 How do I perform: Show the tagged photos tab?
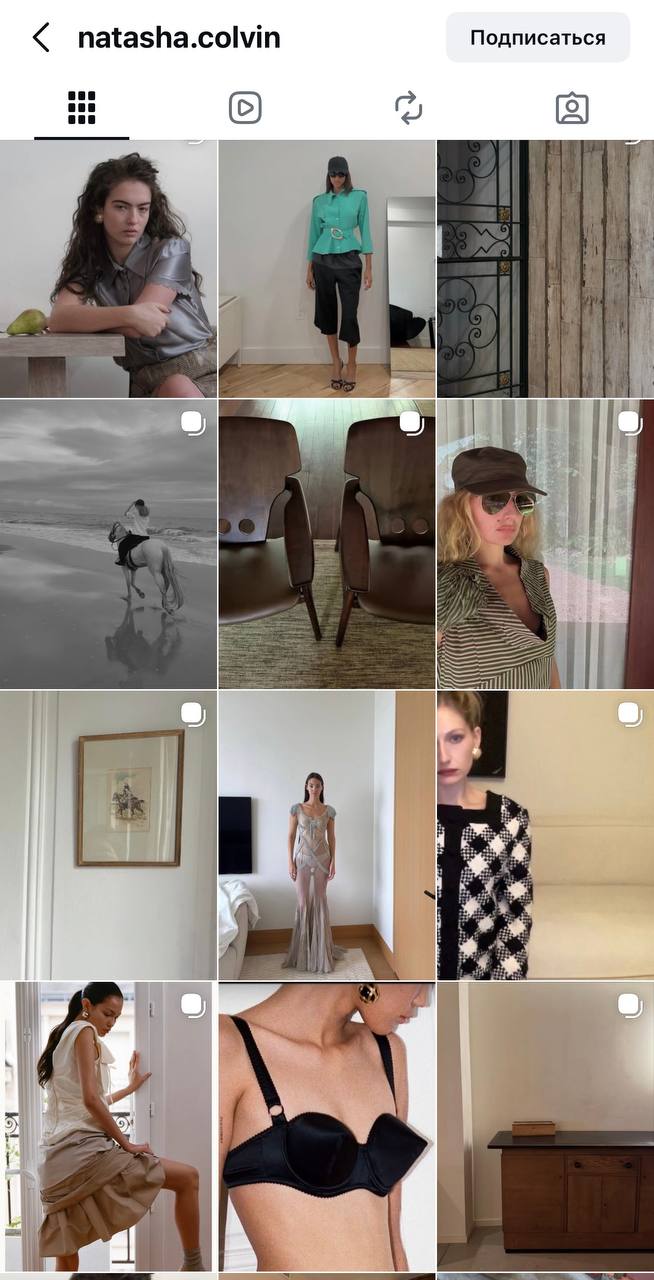coord(572,108)
